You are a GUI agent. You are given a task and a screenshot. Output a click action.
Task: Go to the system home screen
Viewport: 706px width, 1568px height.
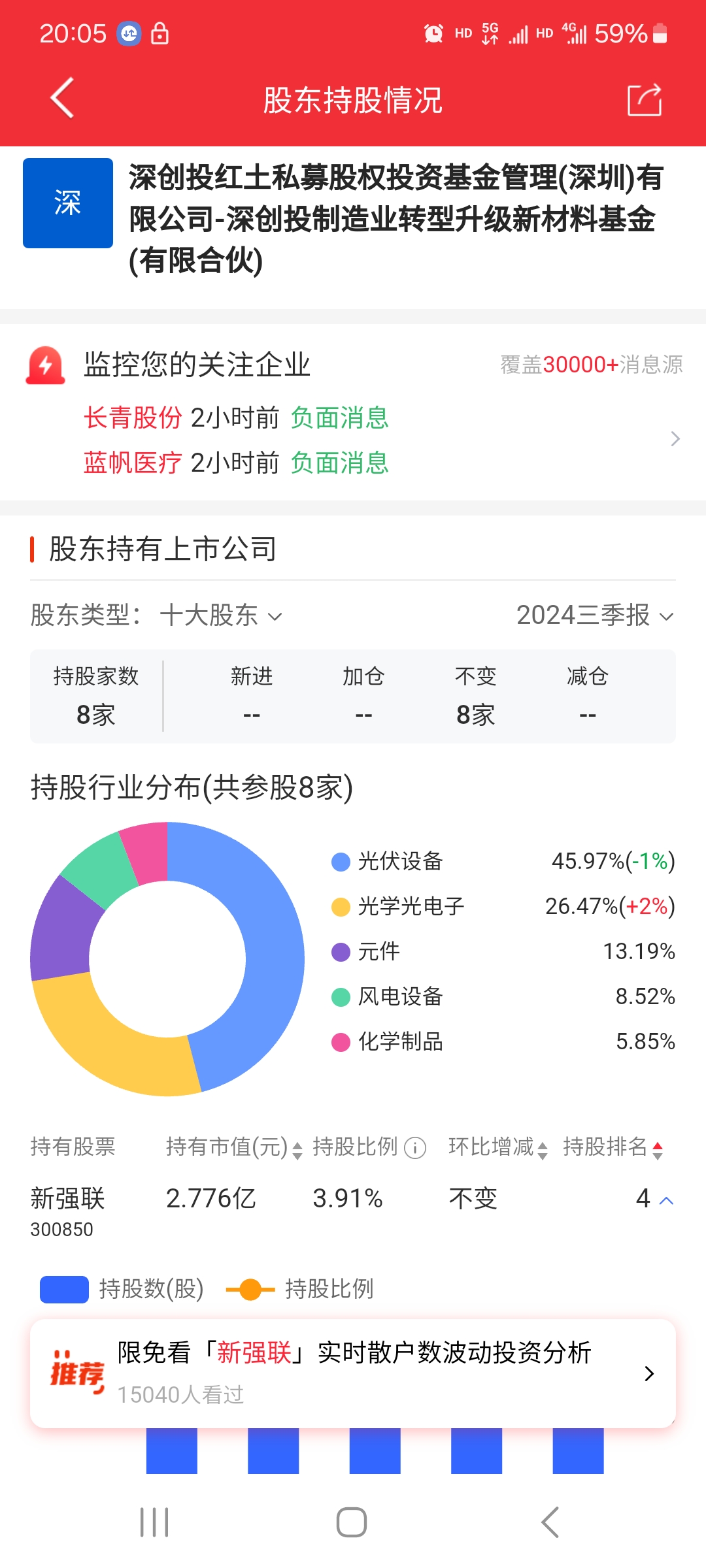[352, 1522]
